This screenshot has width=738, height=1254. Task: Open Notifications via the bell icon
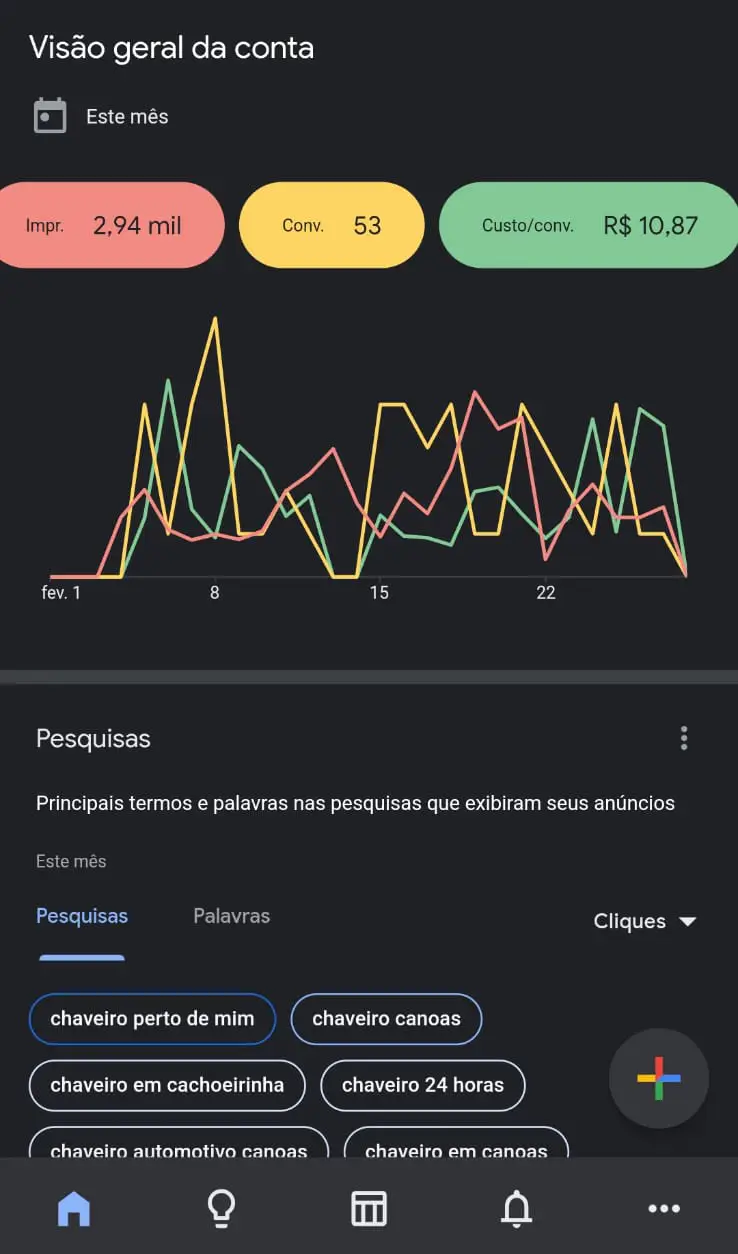tap(516, 1207)
